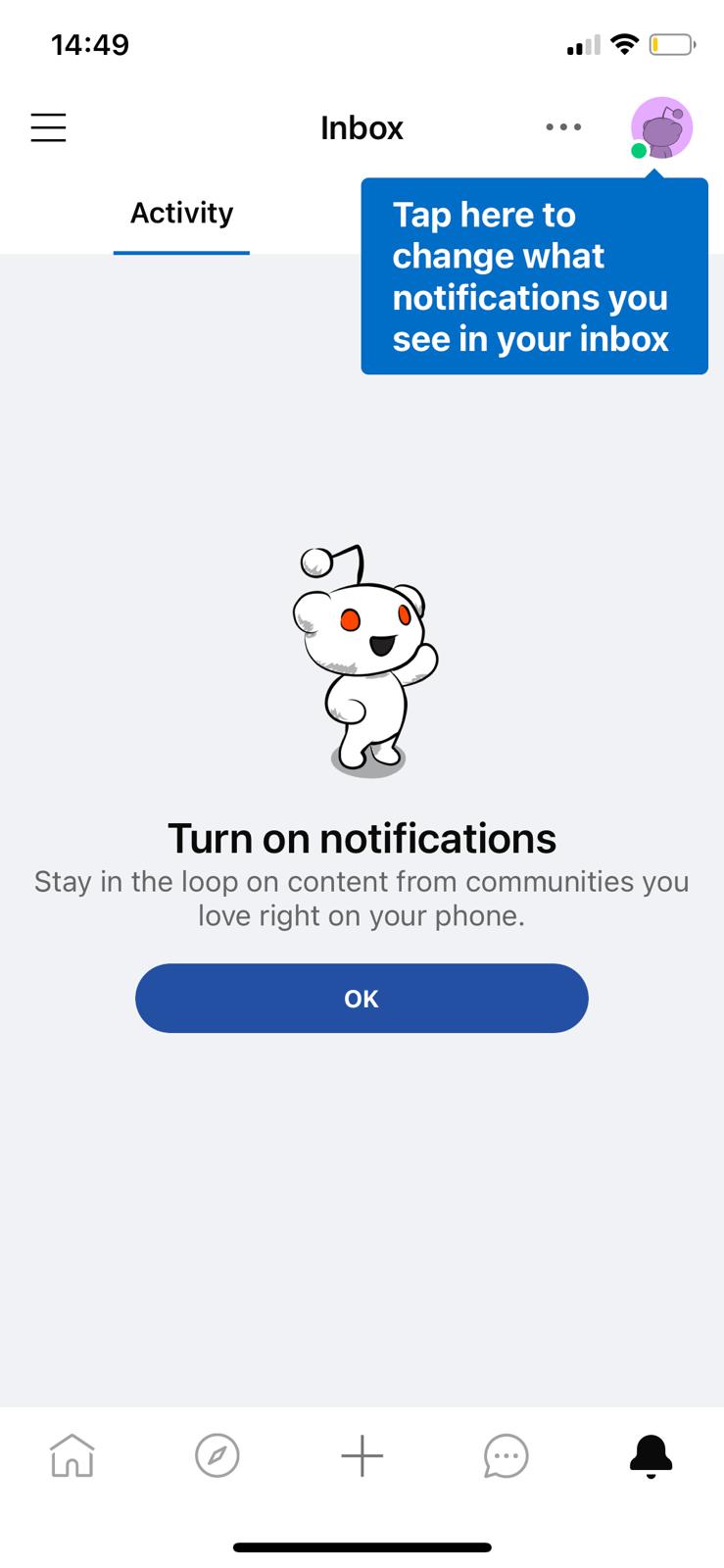Tap the clock in the status bar
724x1568 pixels.
coord(91,44)
